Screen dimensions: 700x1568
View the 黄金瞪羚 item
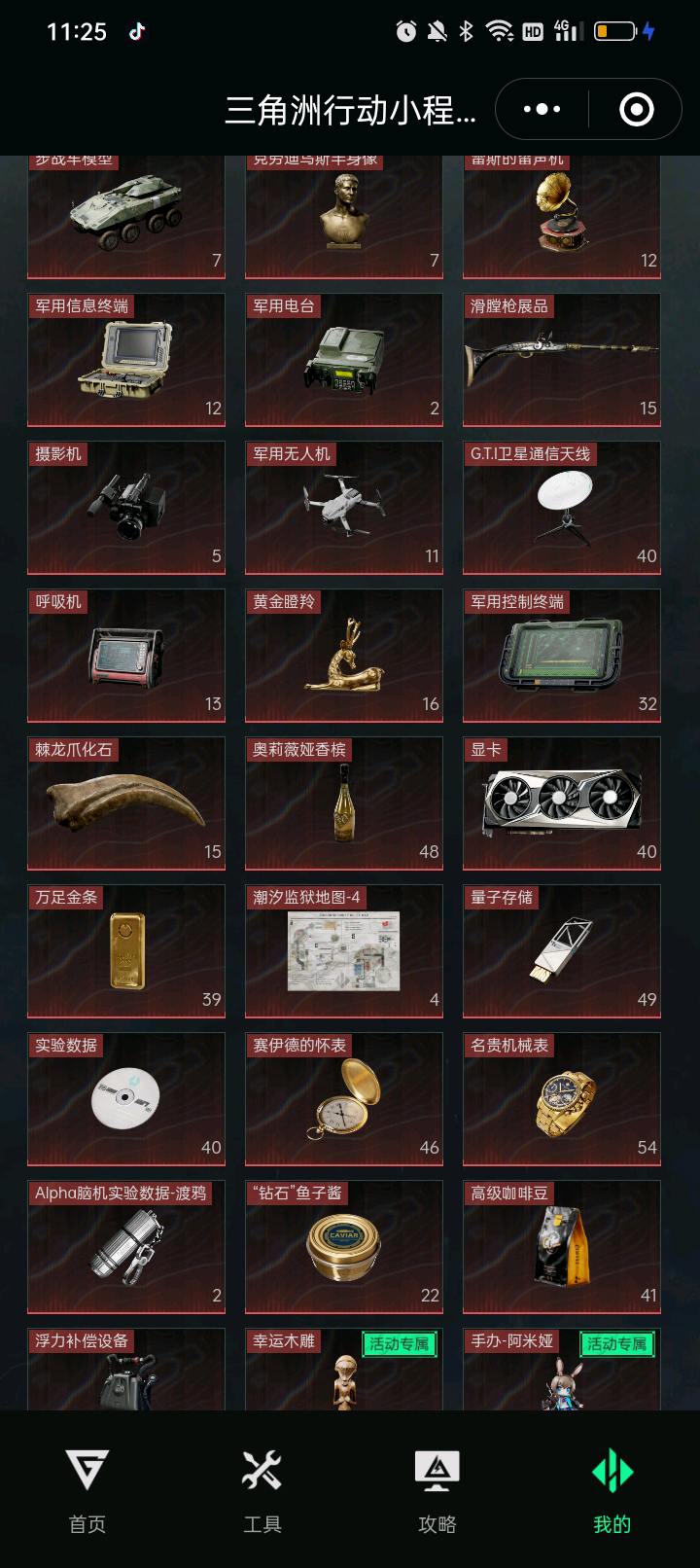pyautogui.click(x=344, y=656)
